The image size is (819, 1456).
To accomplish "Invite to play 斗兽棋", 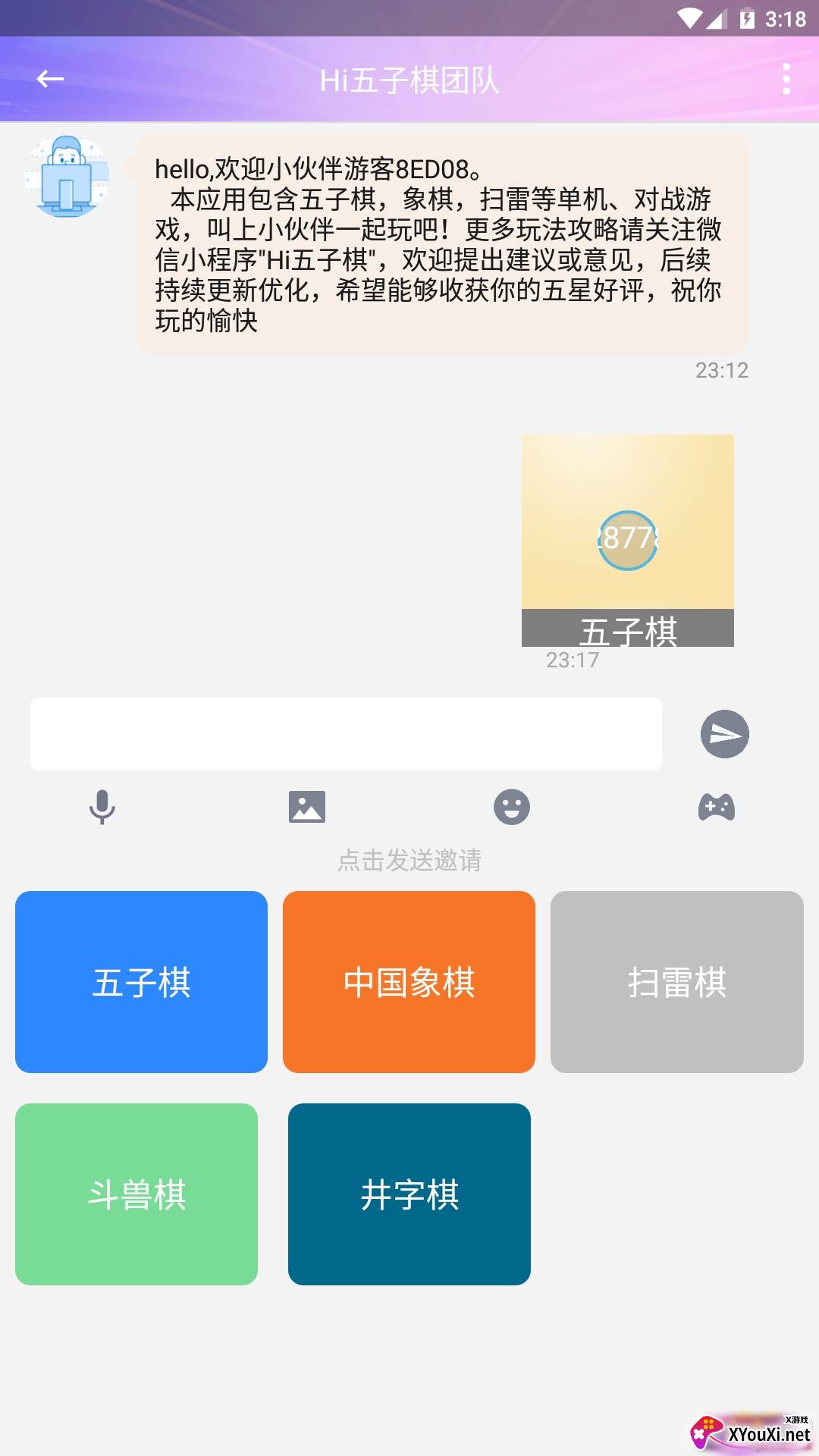I will (136, 1194).
